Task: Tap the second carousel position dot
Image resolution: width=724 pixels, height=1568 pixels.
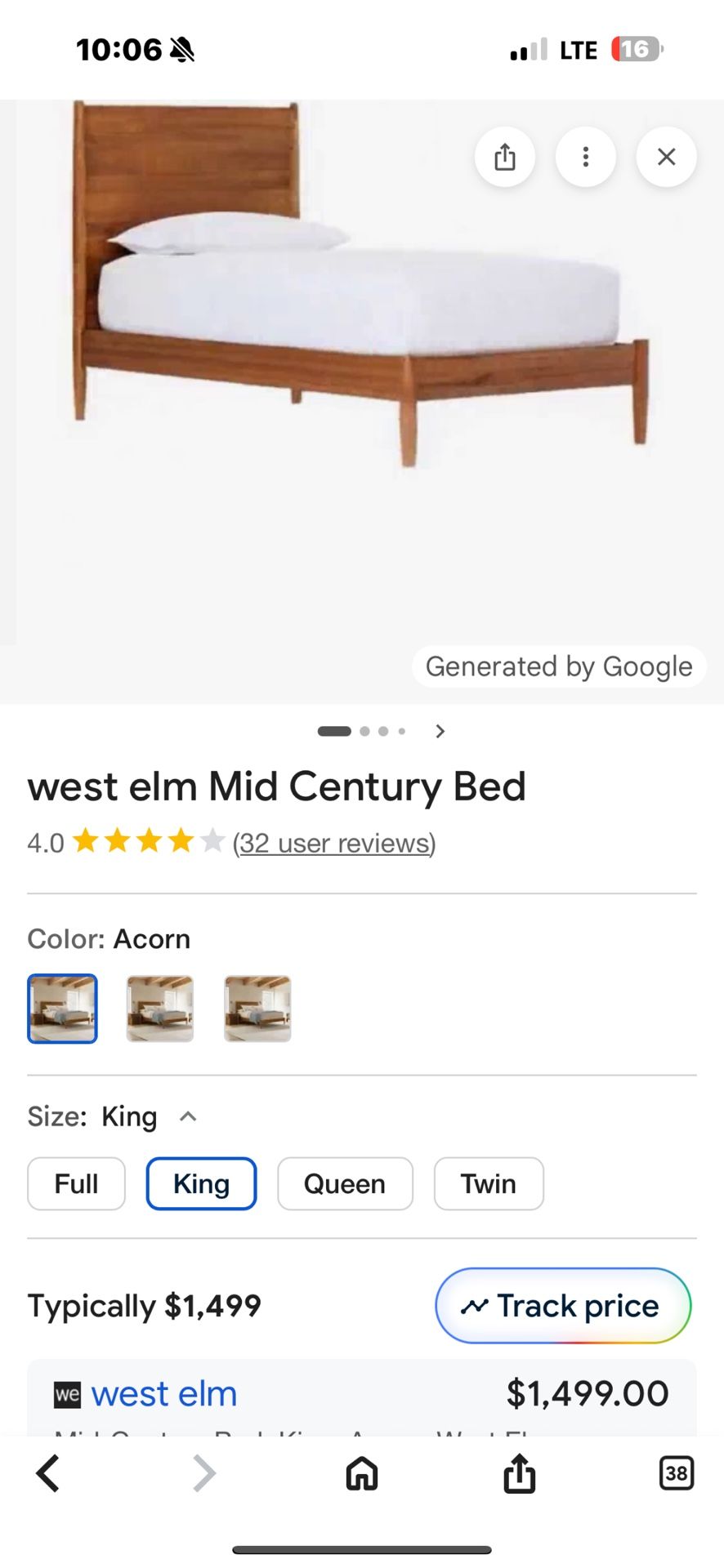Action: tap(365, 731)
